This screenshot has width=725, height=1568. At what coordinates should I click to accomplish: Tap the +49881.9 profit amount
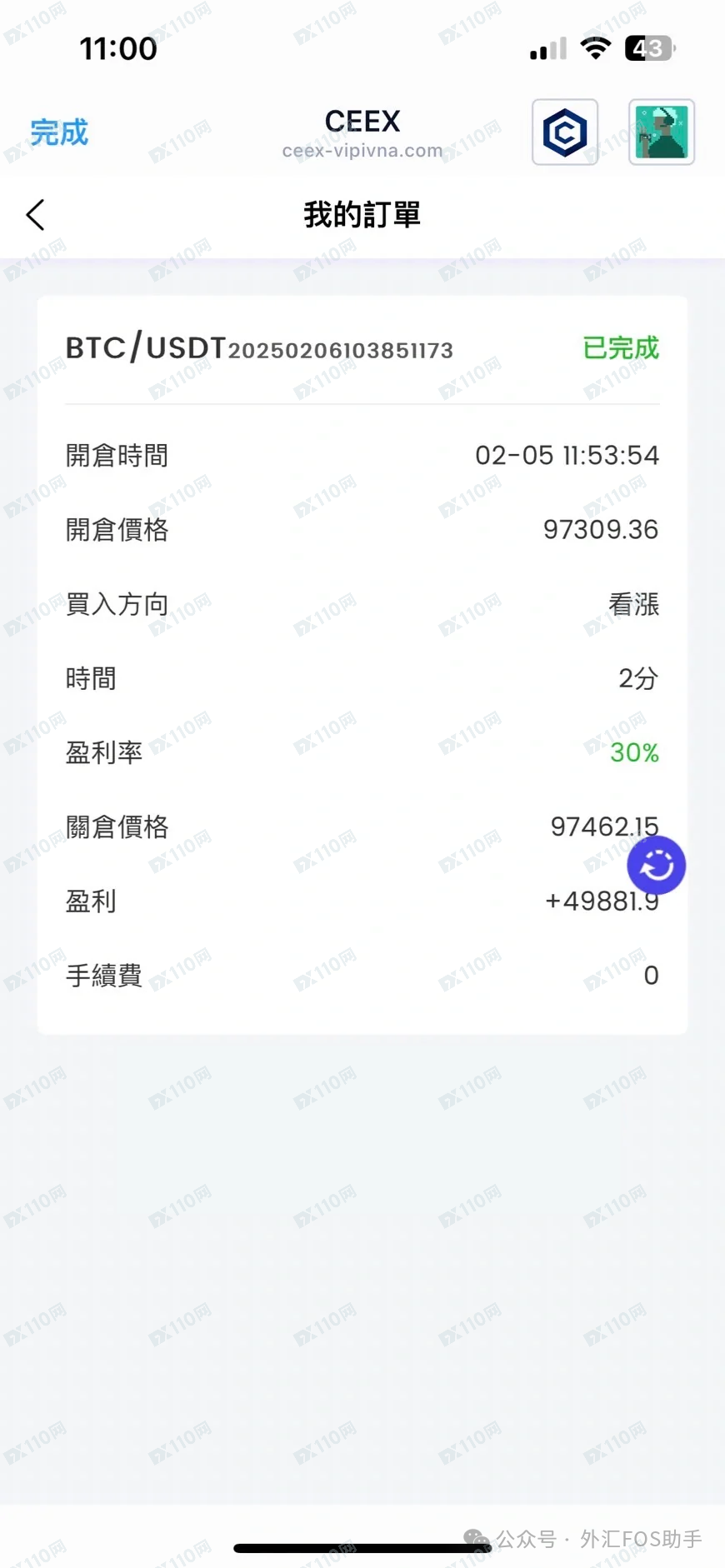[602, 901]
